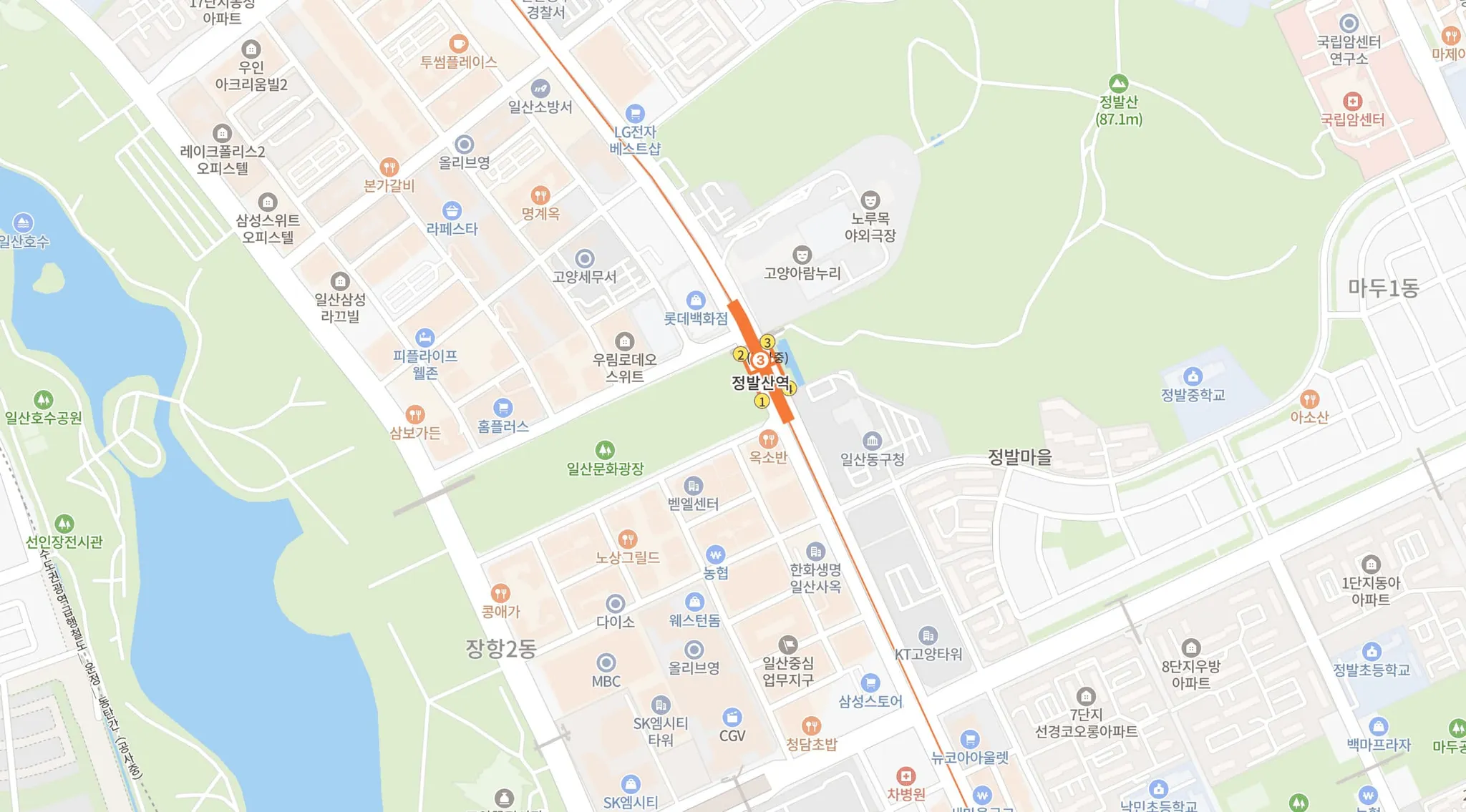The image size is (1466, 812).
Task: Open the 고양아람누리 theater pin
Action: (802, 255)
